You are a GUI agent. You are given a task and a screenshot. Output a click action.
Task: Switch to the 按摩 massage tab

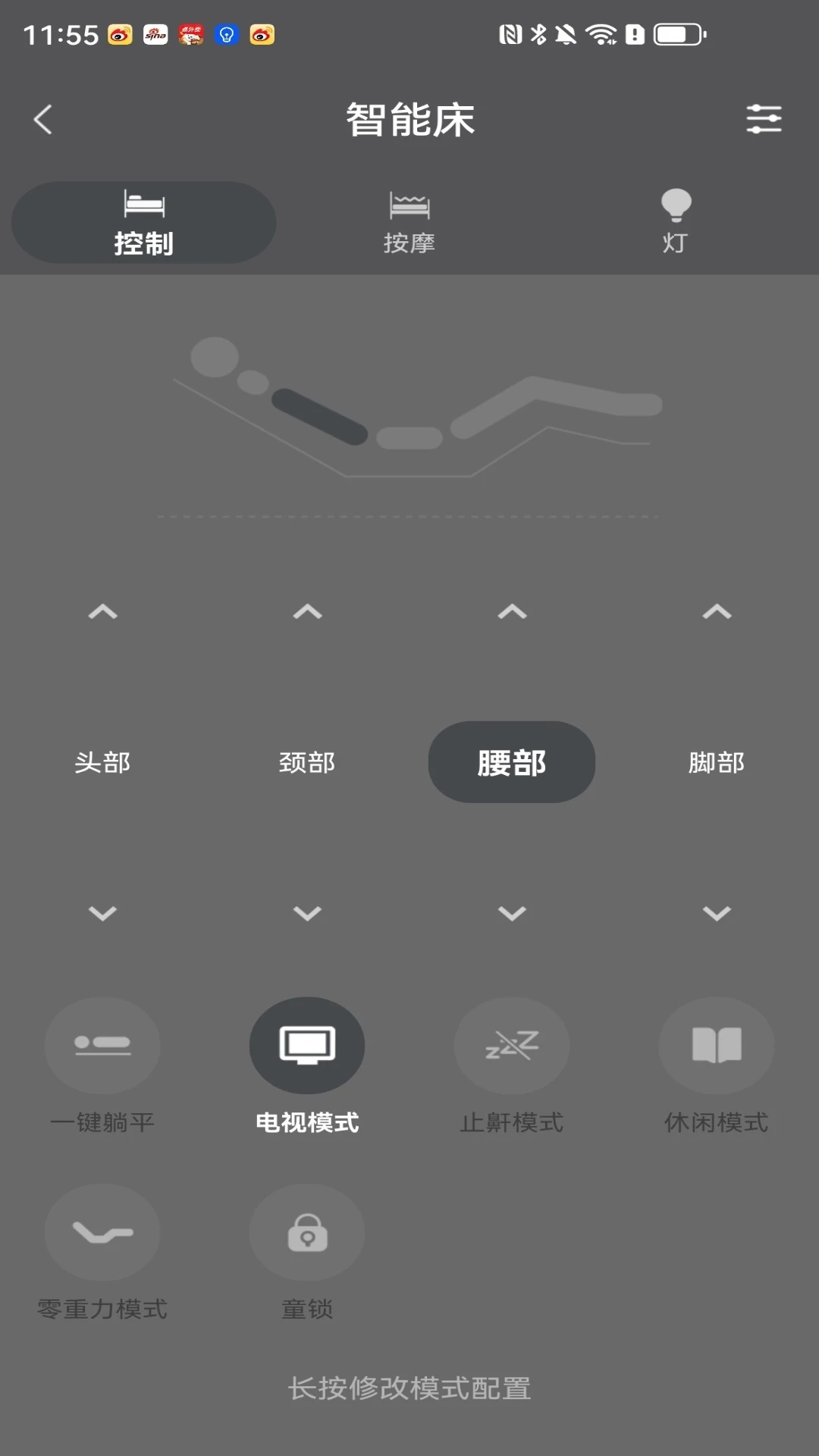(x=409, y=221)
